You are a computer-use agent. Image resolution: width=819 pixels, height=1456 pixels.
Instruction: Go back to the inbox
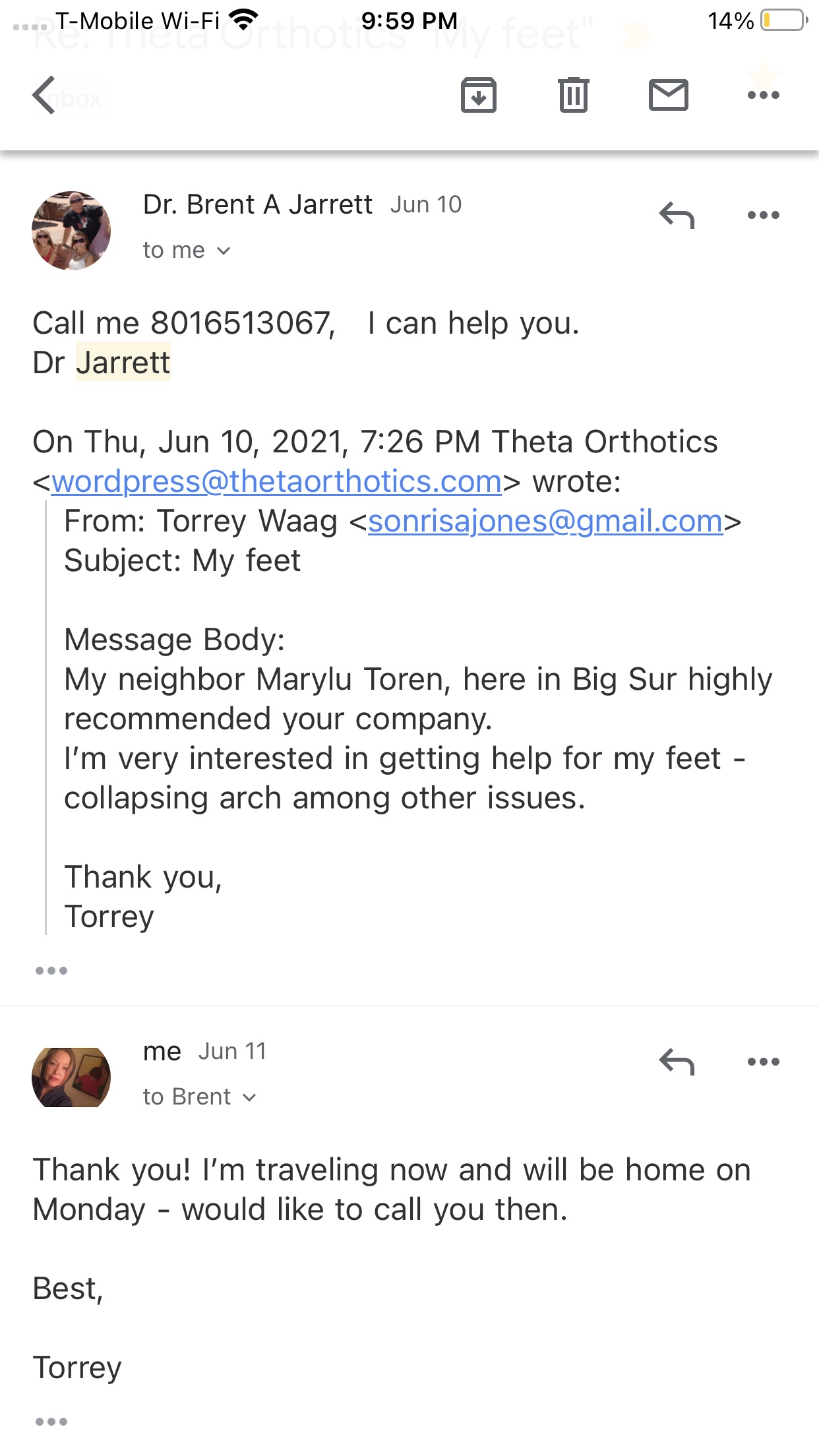pyautogui.click(x=45, y=96)
